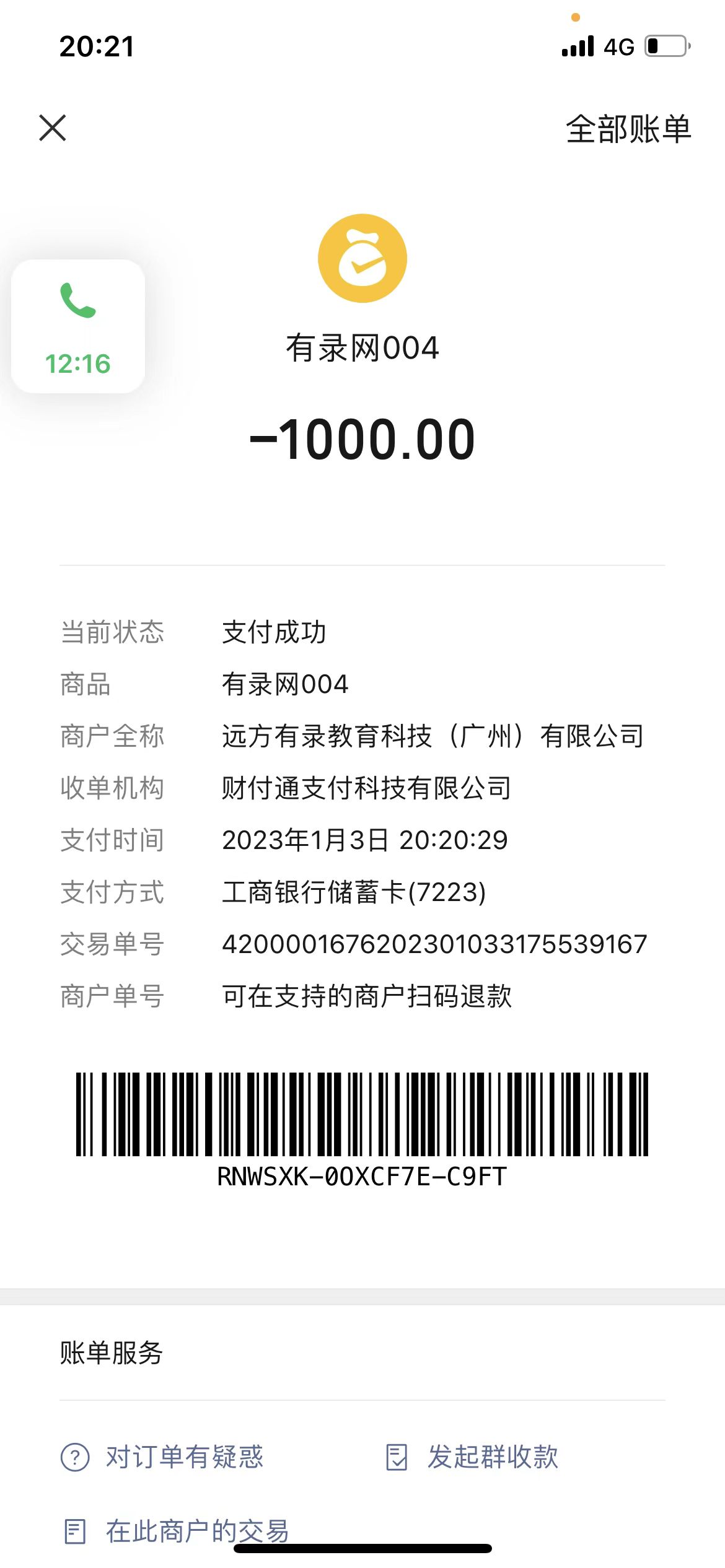Screen dimensions: 725x1568
Task: Open the 有录网004 merchant icon
Action: click(x=362, y=258)
